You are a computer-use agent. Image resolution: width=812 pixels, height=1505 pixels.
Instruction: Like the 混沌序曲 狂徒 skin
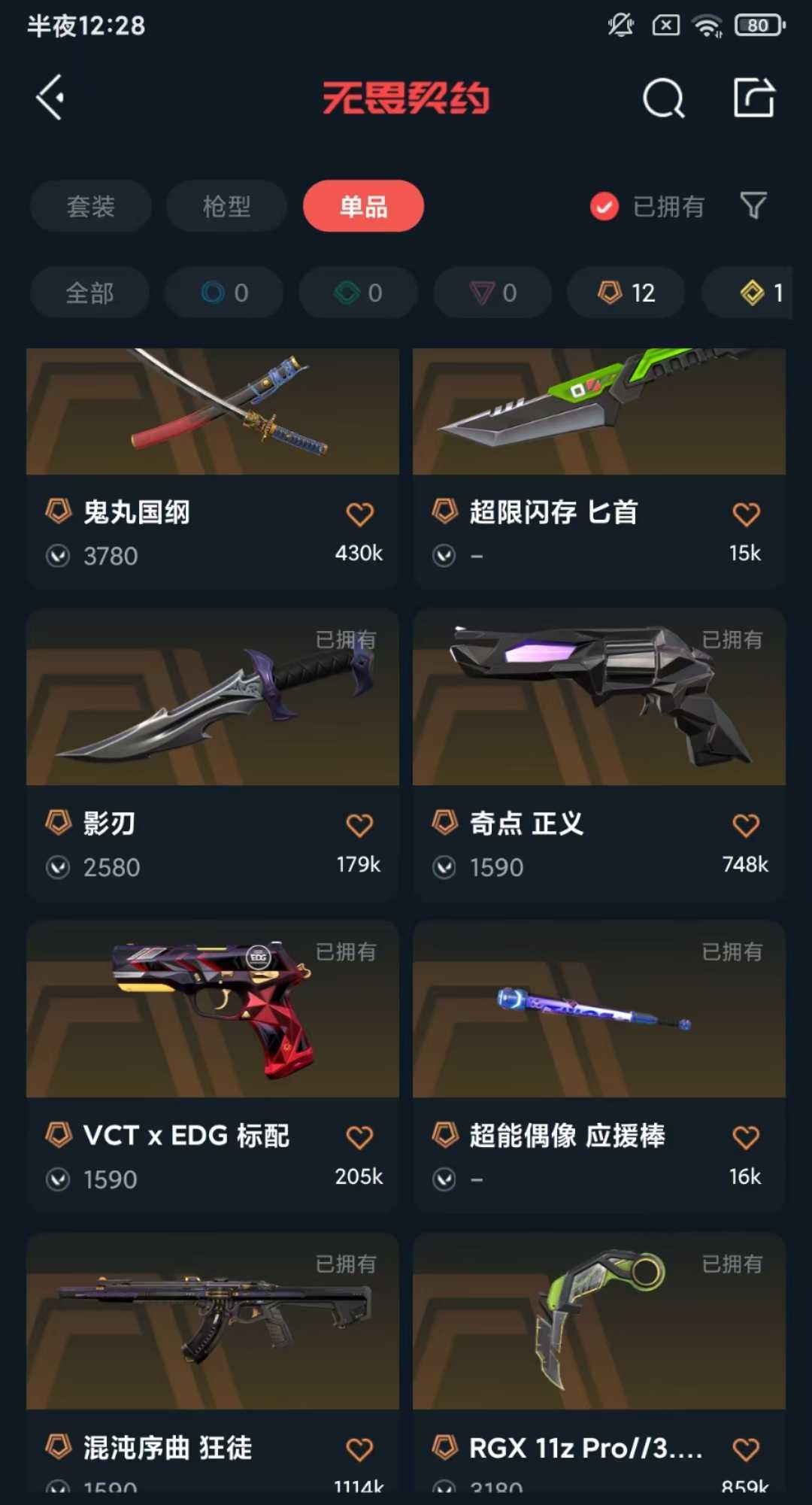(x=359, y=1449)
